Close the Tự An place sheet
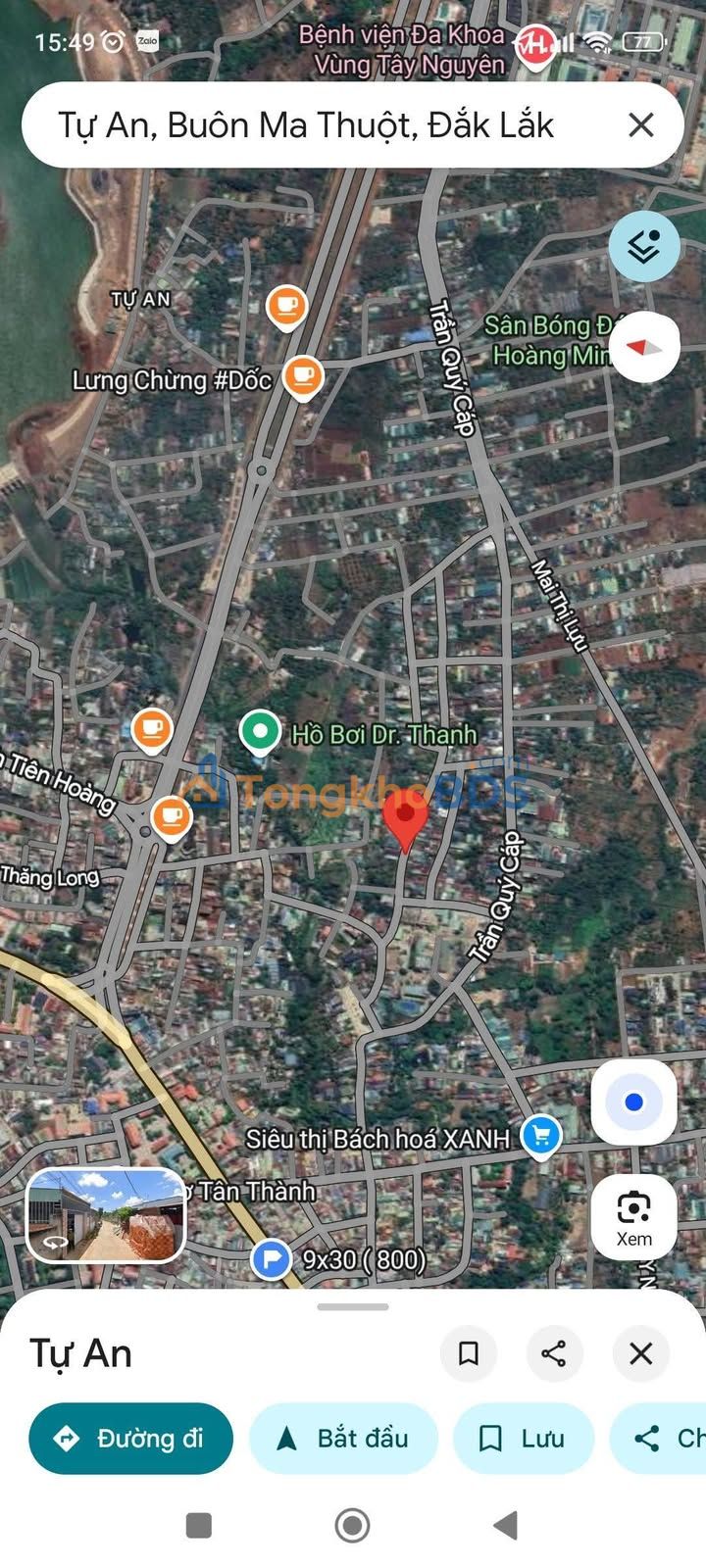706x1568 pixels. (x=640, y=1353)
